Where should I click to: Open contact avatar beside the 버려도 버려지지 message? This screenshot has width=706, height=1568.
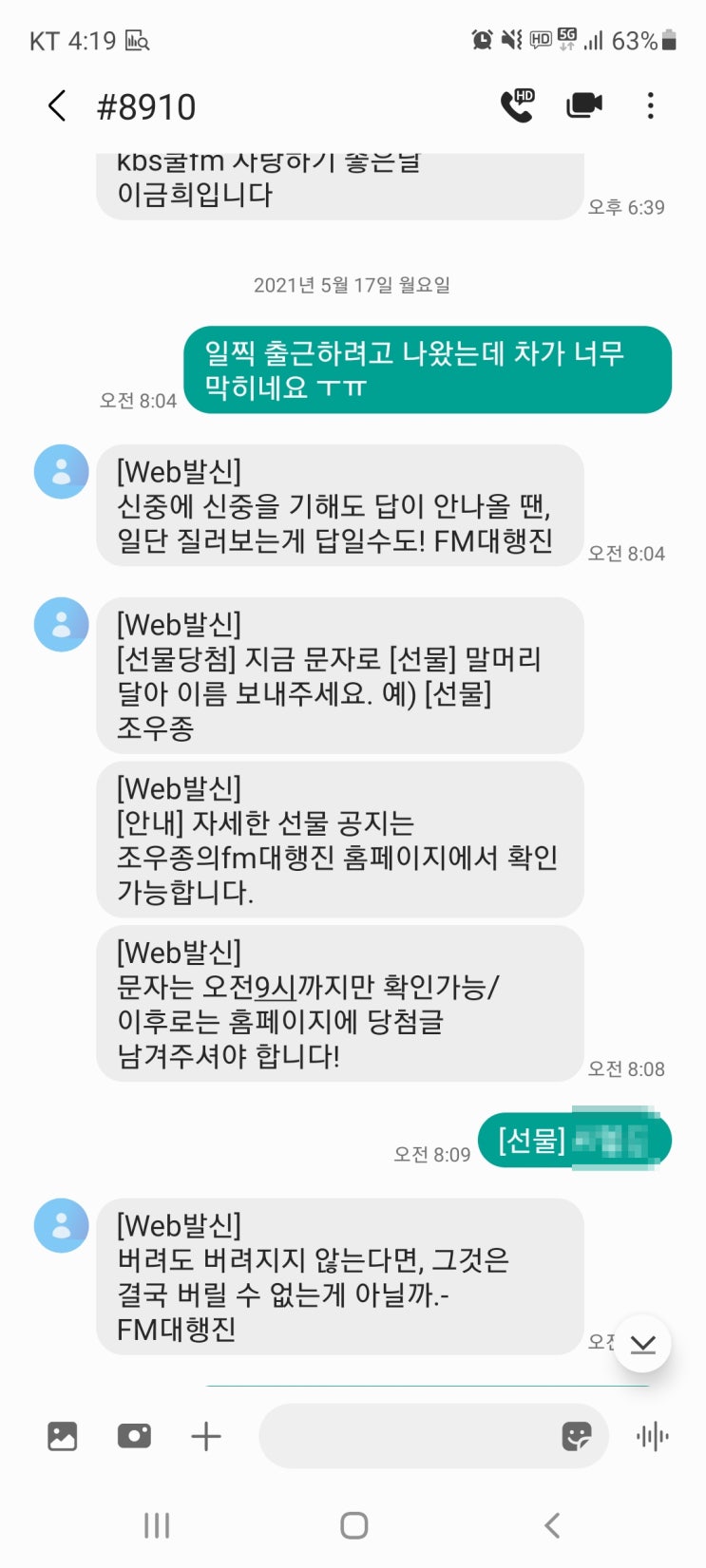point(62,1225)
